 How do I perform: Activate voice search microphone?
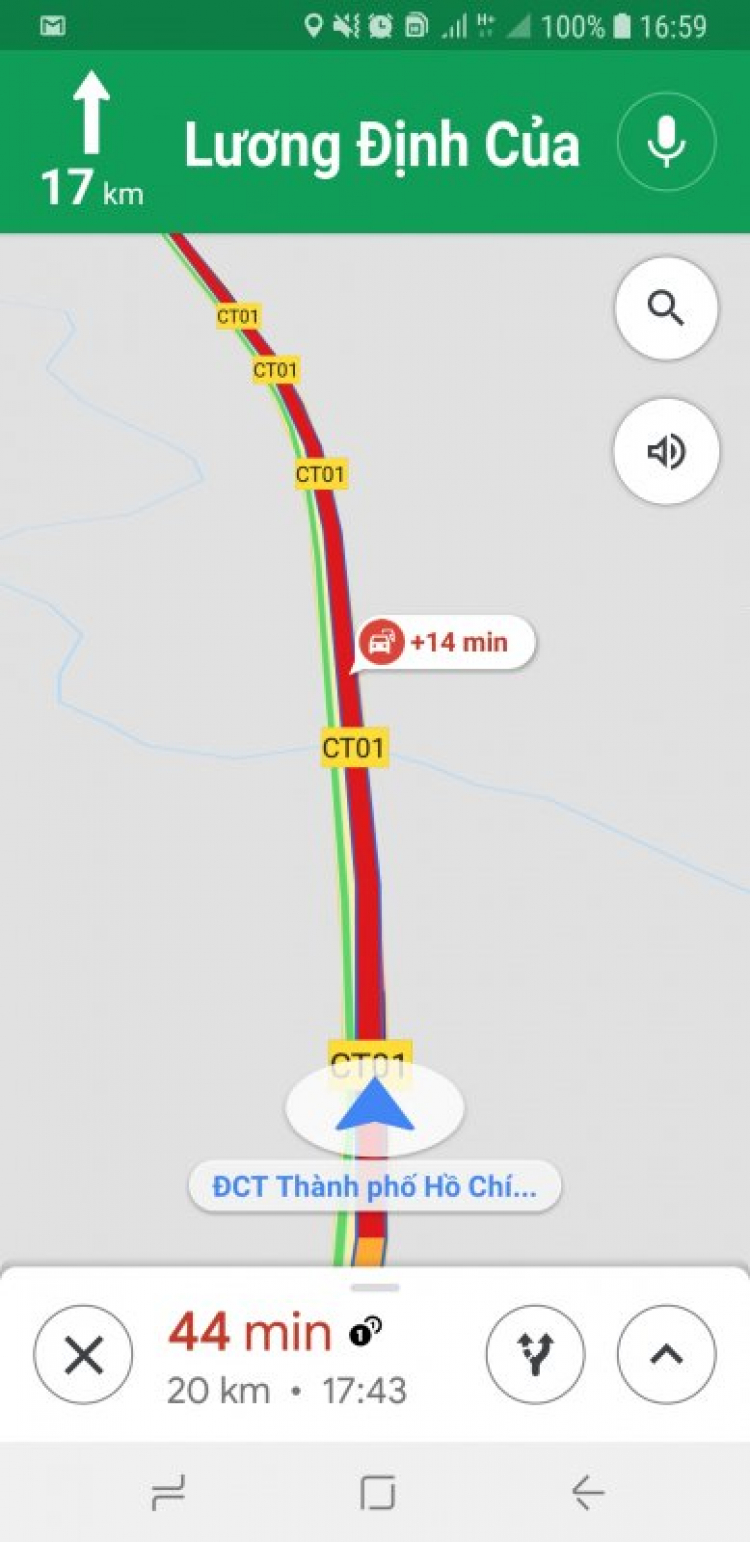pyautogui.click(x=666, y=142)
